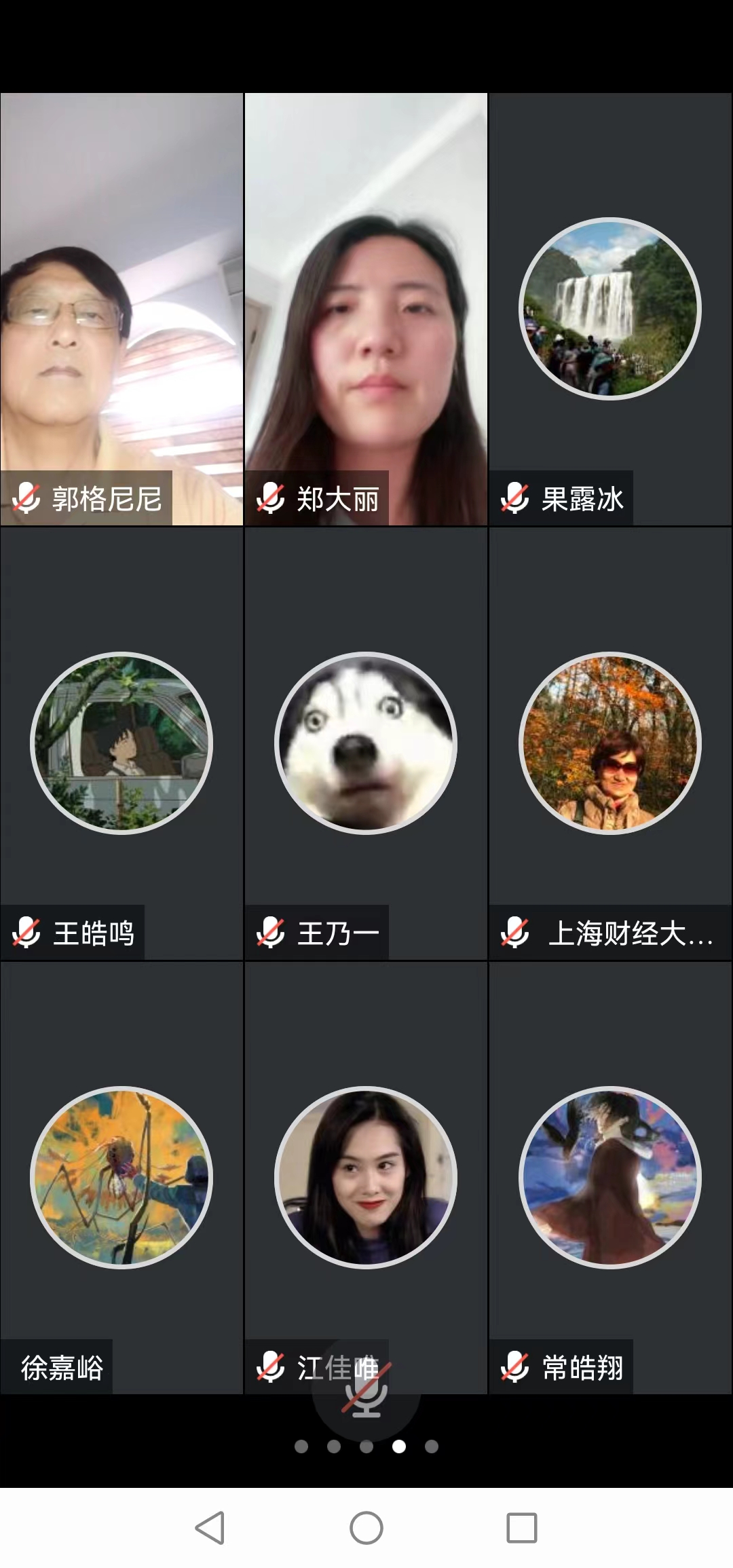
Task: Select the 郑大丽 video tile
Action: [x=366, y=309]
